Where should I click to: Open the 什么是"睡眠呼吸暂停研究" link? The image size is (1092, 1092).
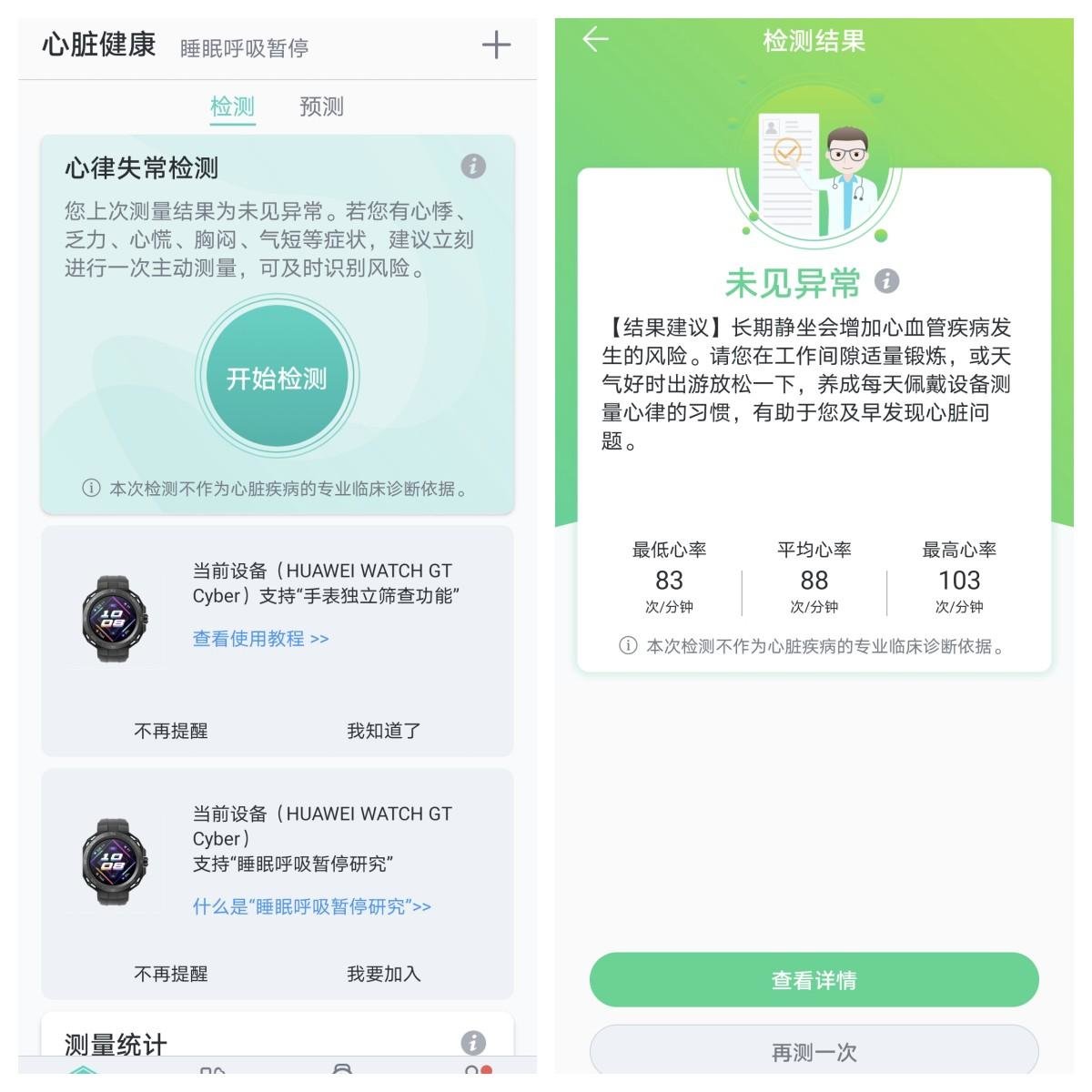click(x=312, y=906)
